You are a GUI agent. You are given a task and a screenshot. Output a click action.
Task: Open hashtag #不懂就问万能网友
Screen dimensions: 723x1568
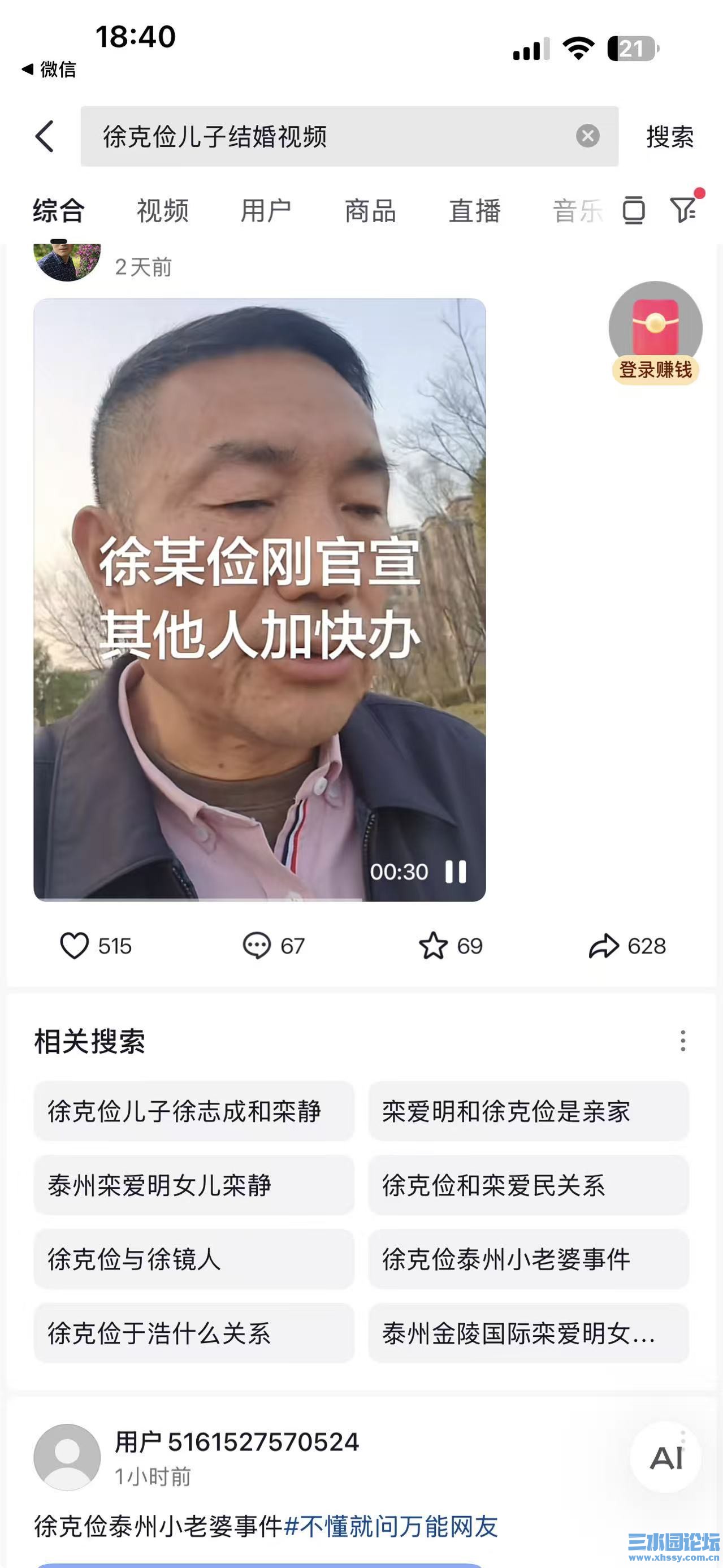click(391, 1526)
